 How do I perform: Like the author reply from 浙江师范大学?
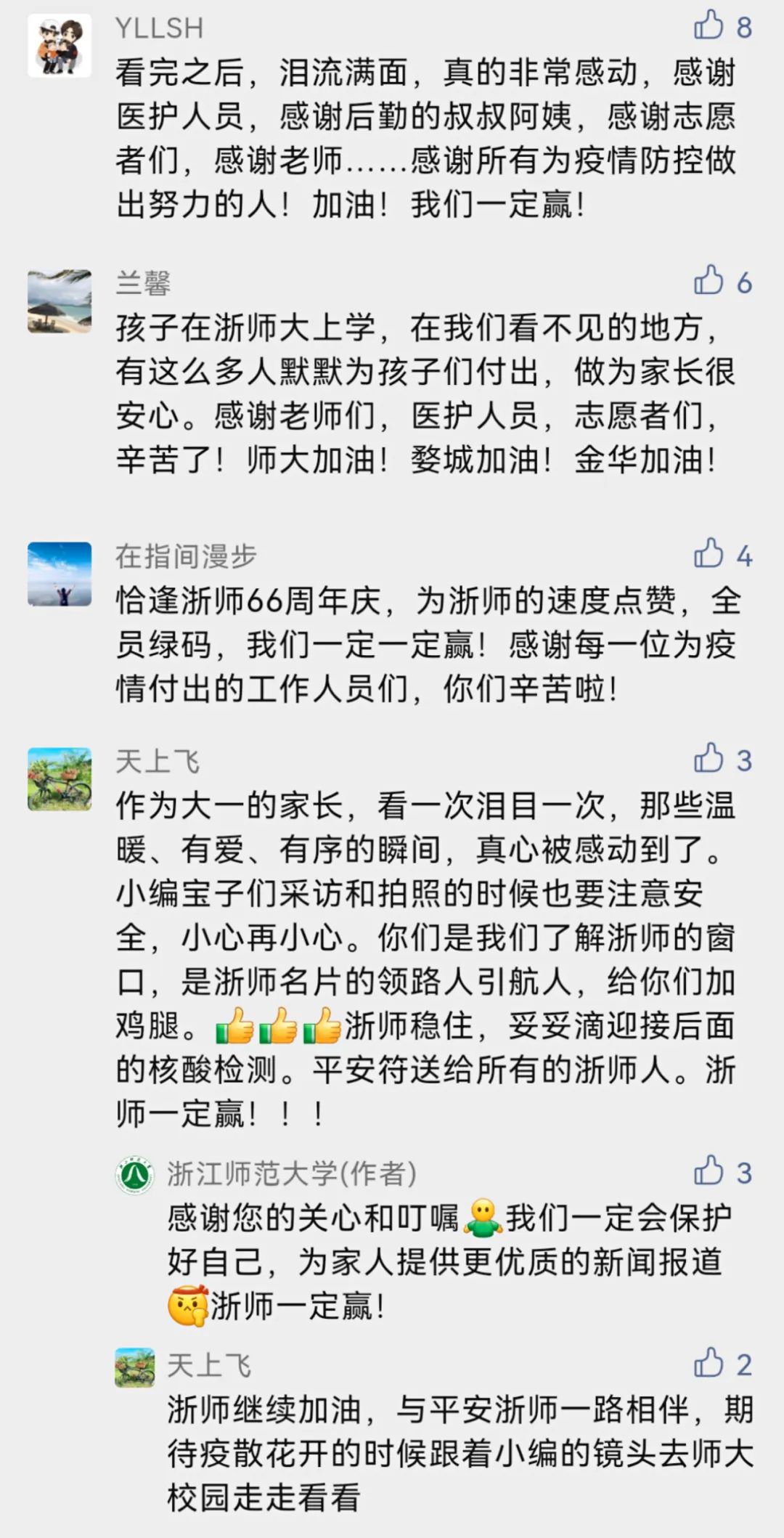tap(709, 1171)
